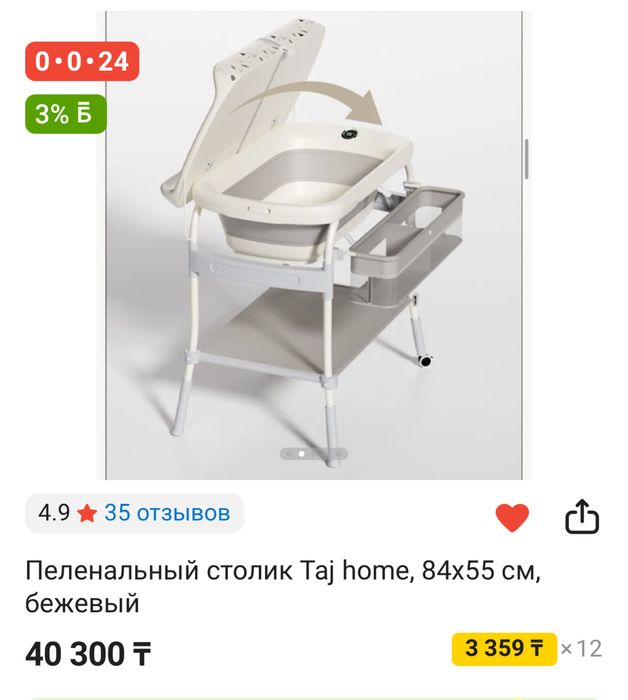
Task: Share this changing table product
Action: 582,517
